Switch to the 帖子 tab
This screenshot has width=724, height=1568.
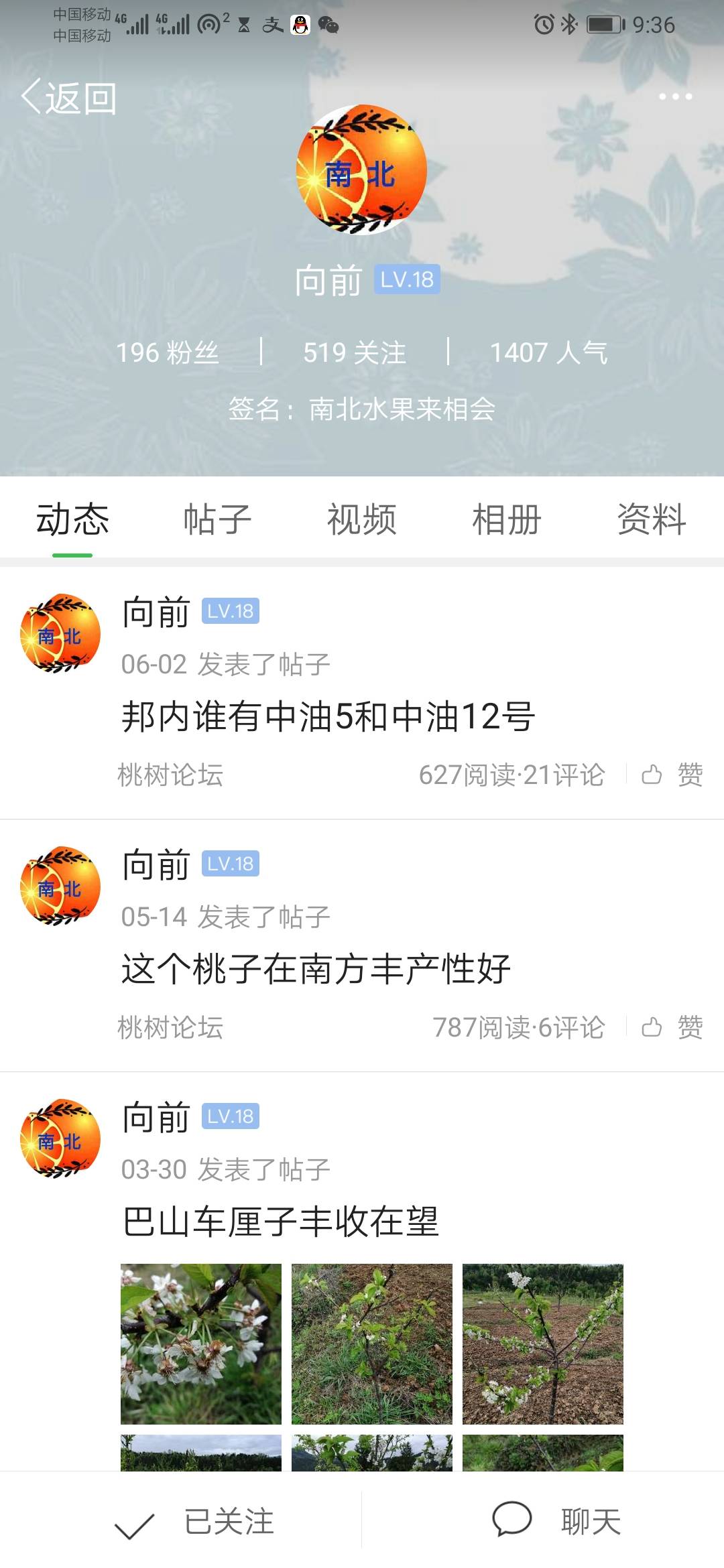tap(217, 519)
